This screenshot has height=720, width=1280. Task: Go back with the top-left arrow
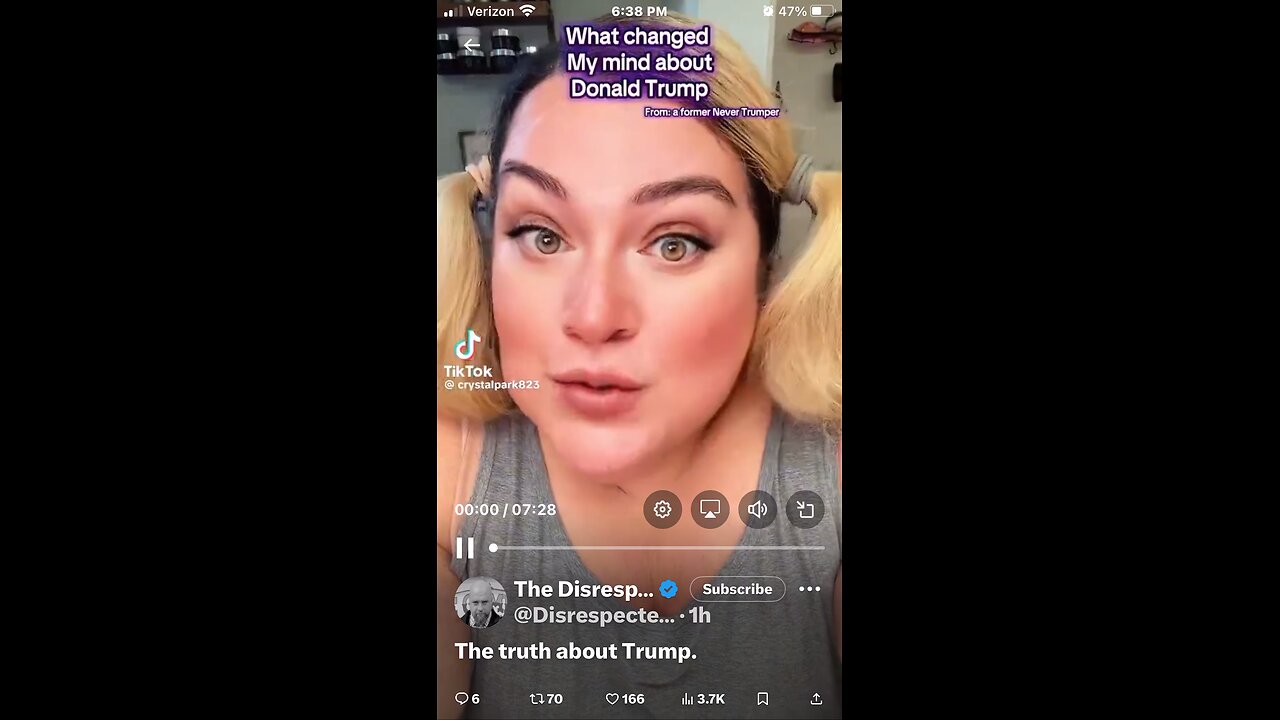(x=472, y=45)
